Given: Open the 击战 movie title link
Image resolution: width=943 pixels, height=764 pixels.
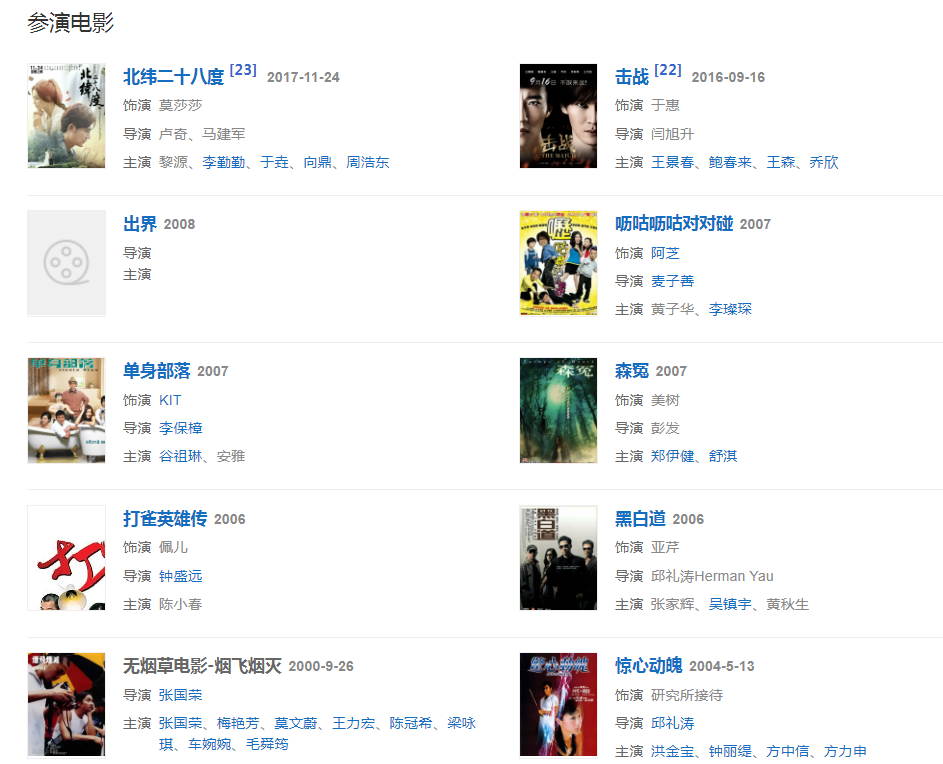Looking at the screenshot, I should pos(631,77).
